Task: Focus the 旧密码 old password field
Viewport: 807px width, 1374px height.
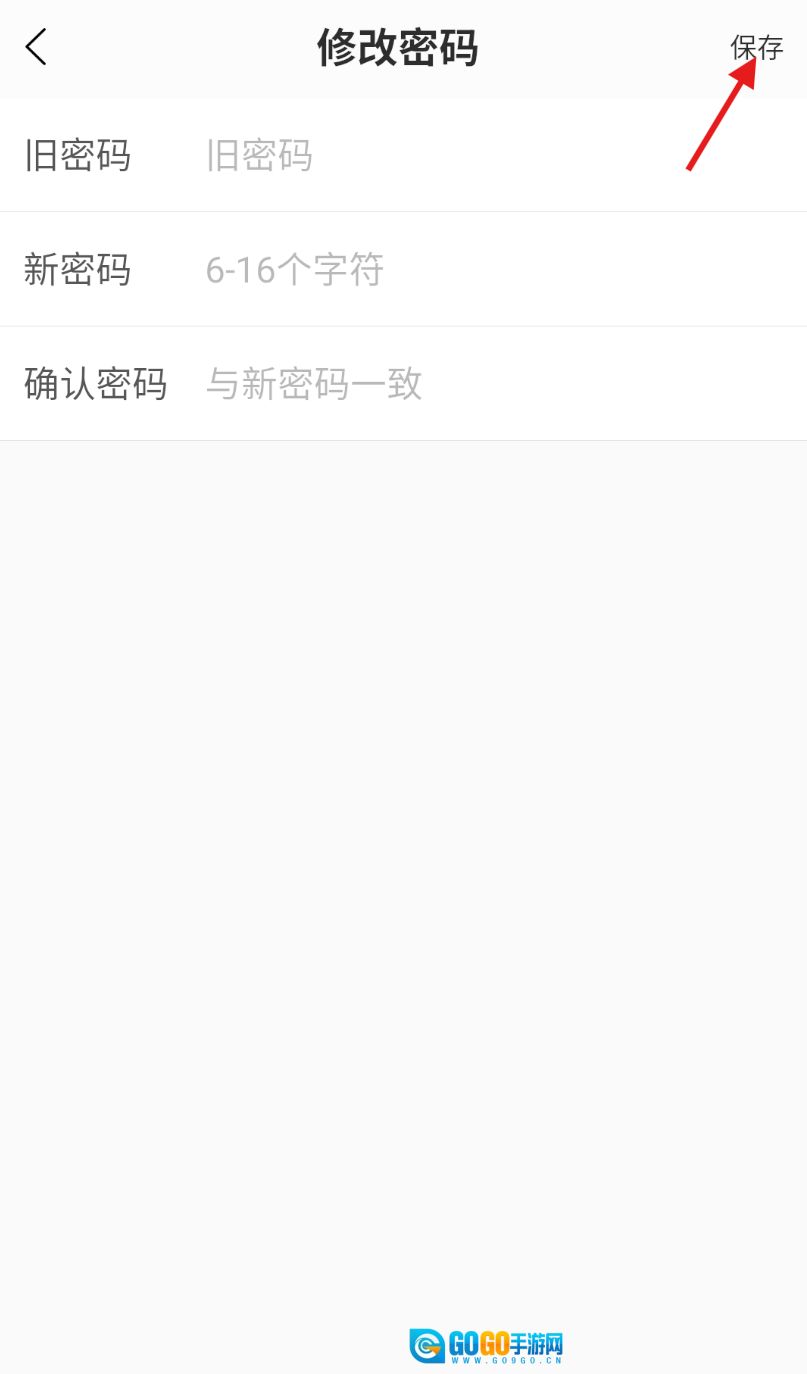Action: (x=480, y=155)
